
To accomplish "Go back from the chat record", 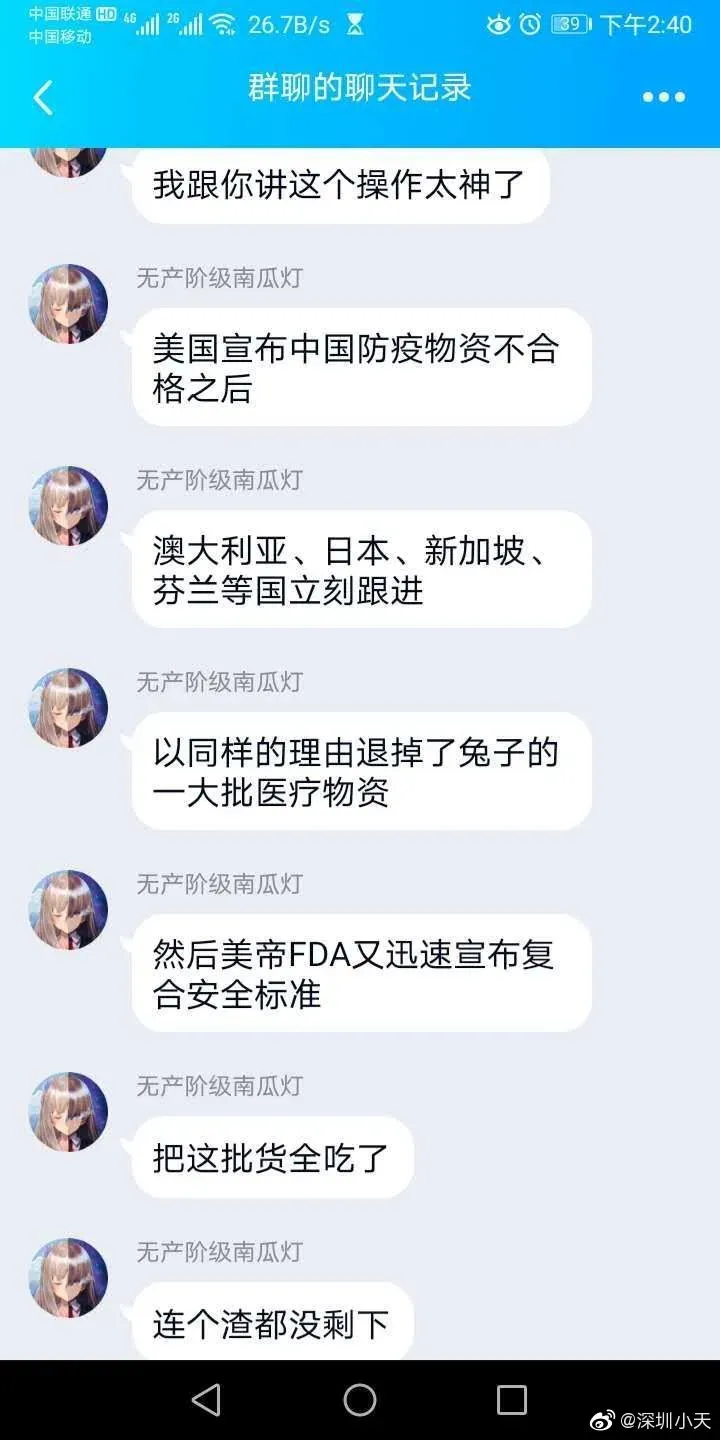I will (x=42, y=97).
